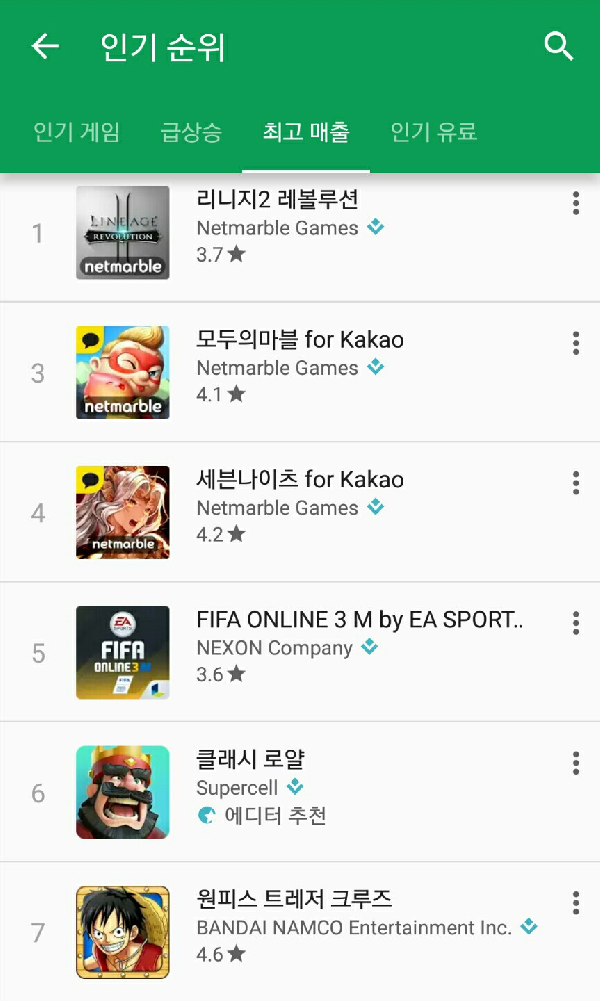Open search with the magnifier icon
The height and width of the screenshot is (1001, 600).
pyautogui.click(x=558, y=46)
